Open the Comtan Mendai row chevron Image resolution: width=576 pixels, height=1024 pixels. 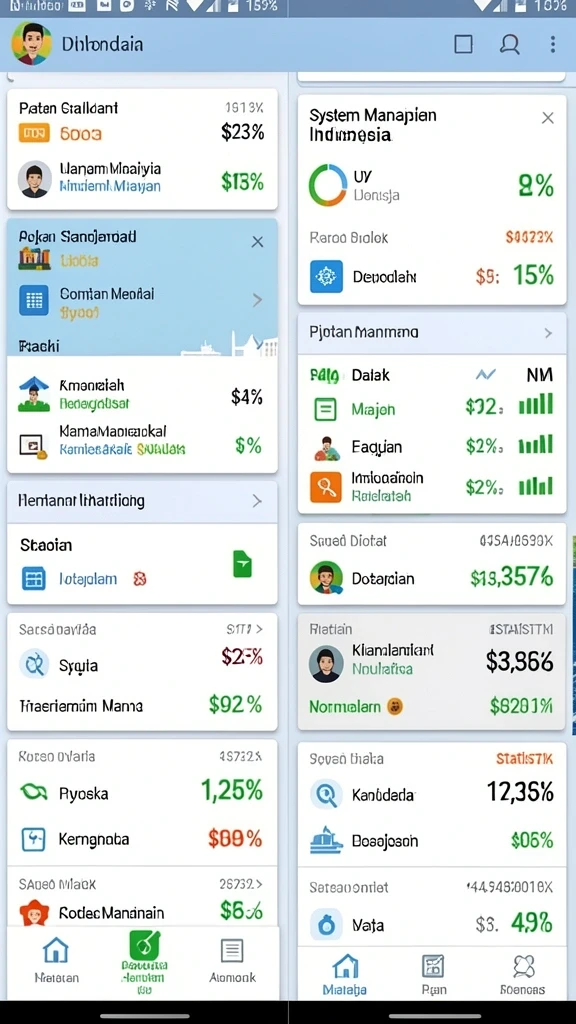(257, 300)
